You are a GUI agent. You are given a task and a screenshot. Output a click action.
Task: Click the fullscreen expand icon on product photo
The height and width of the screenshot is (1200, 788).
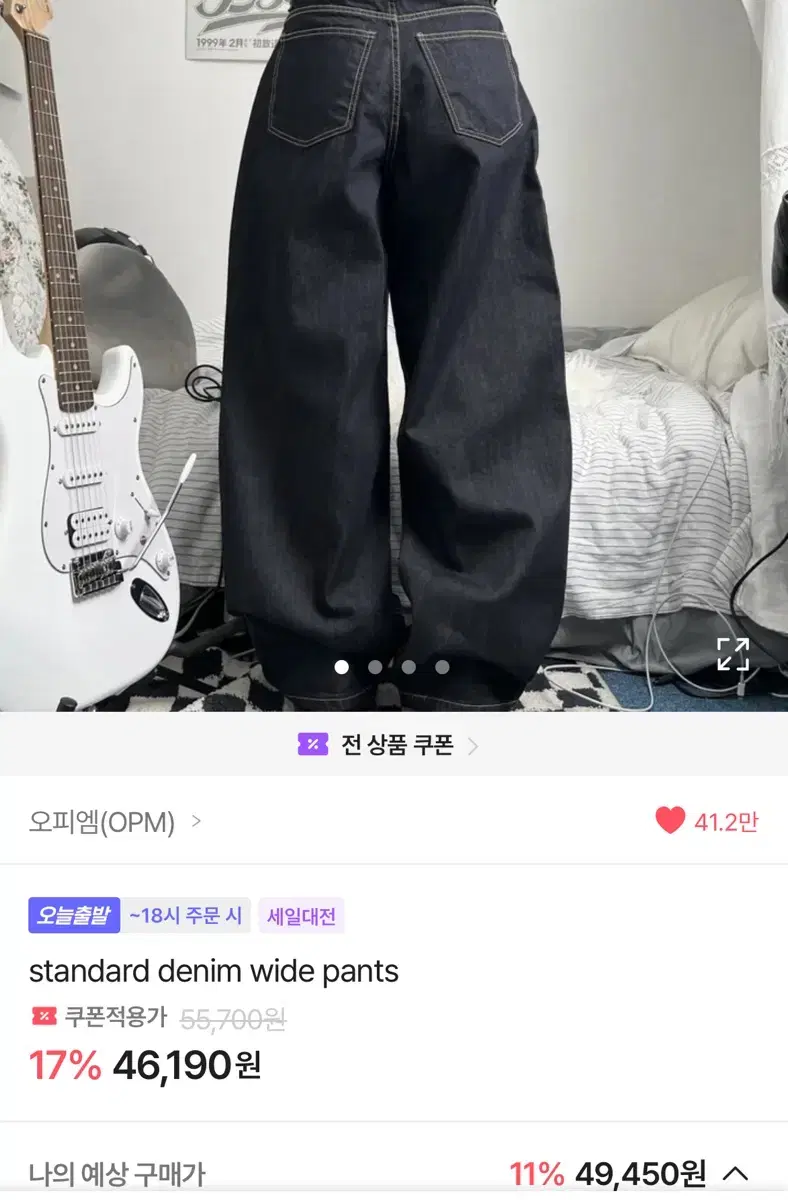[733, 653]
